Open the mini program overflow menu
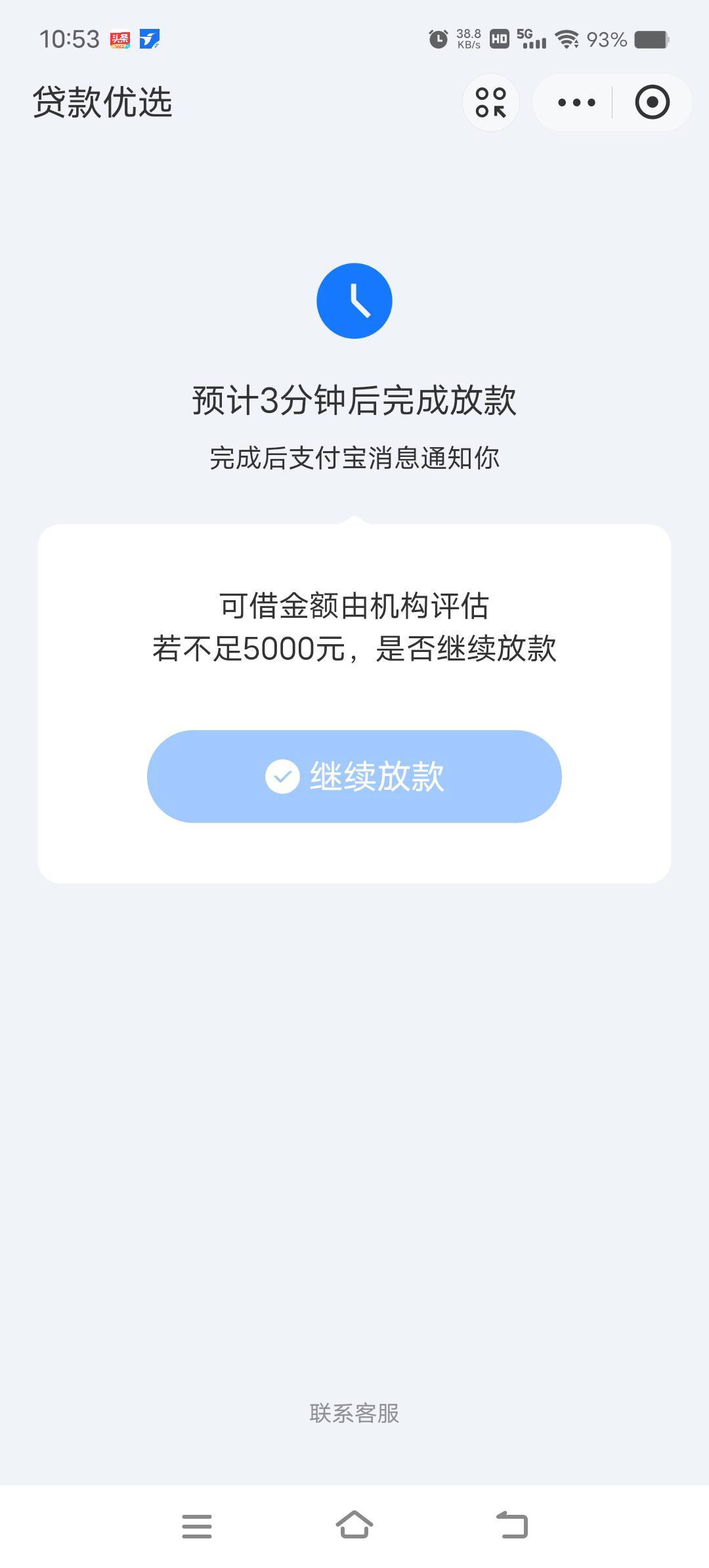Image resolution: width=709 pixels, height=1568 pixels. click(x=576, y=102)
